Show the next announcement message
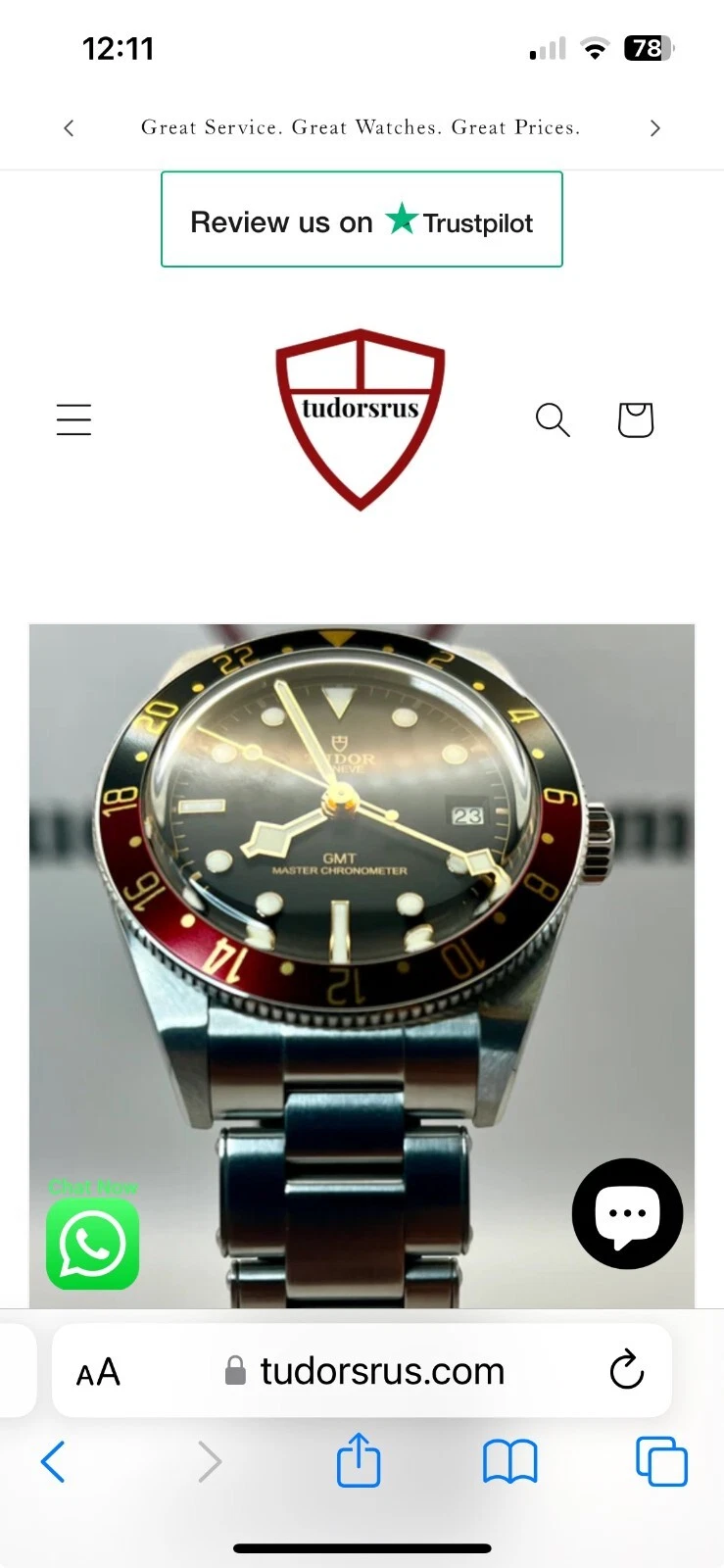 coord(655,128)
